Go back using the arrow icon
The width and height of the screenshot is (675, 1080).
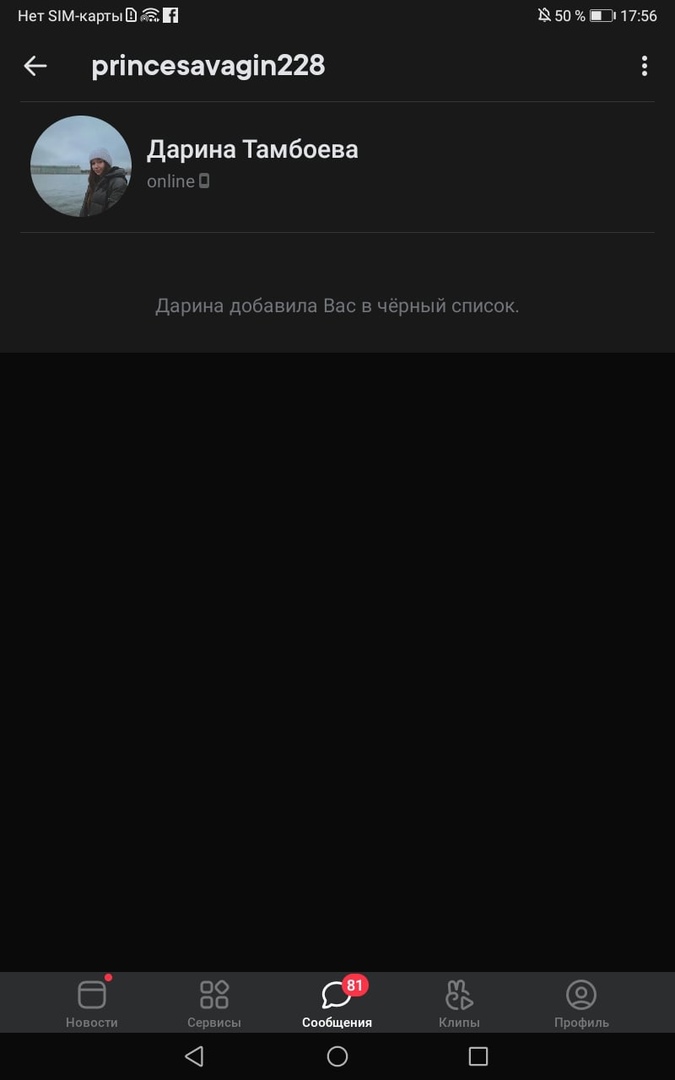click(35, 66)
